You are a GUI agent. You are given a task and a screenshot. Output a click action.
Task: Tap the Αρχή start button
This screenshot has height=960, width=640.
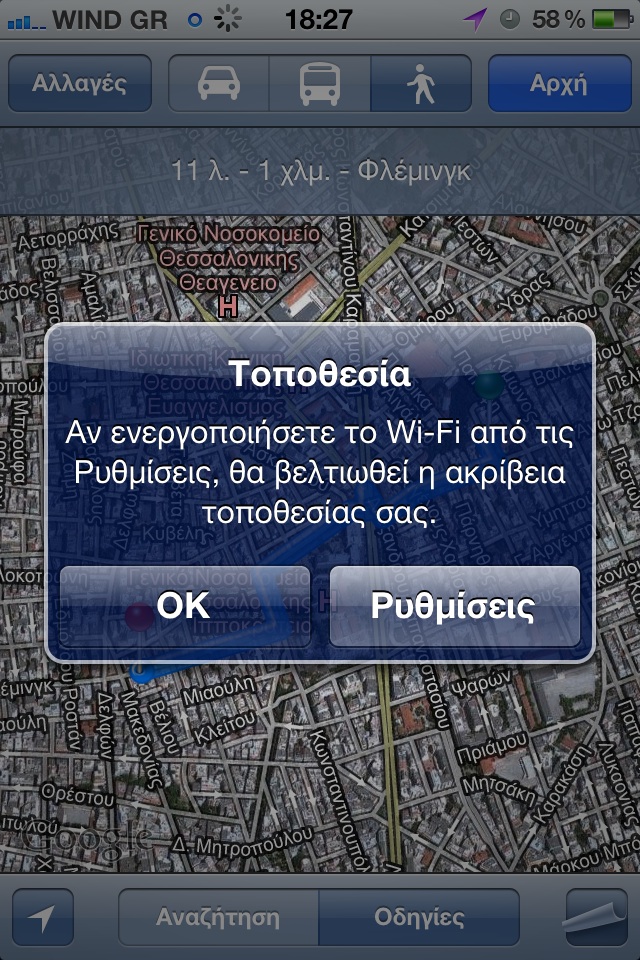[558, 83]
